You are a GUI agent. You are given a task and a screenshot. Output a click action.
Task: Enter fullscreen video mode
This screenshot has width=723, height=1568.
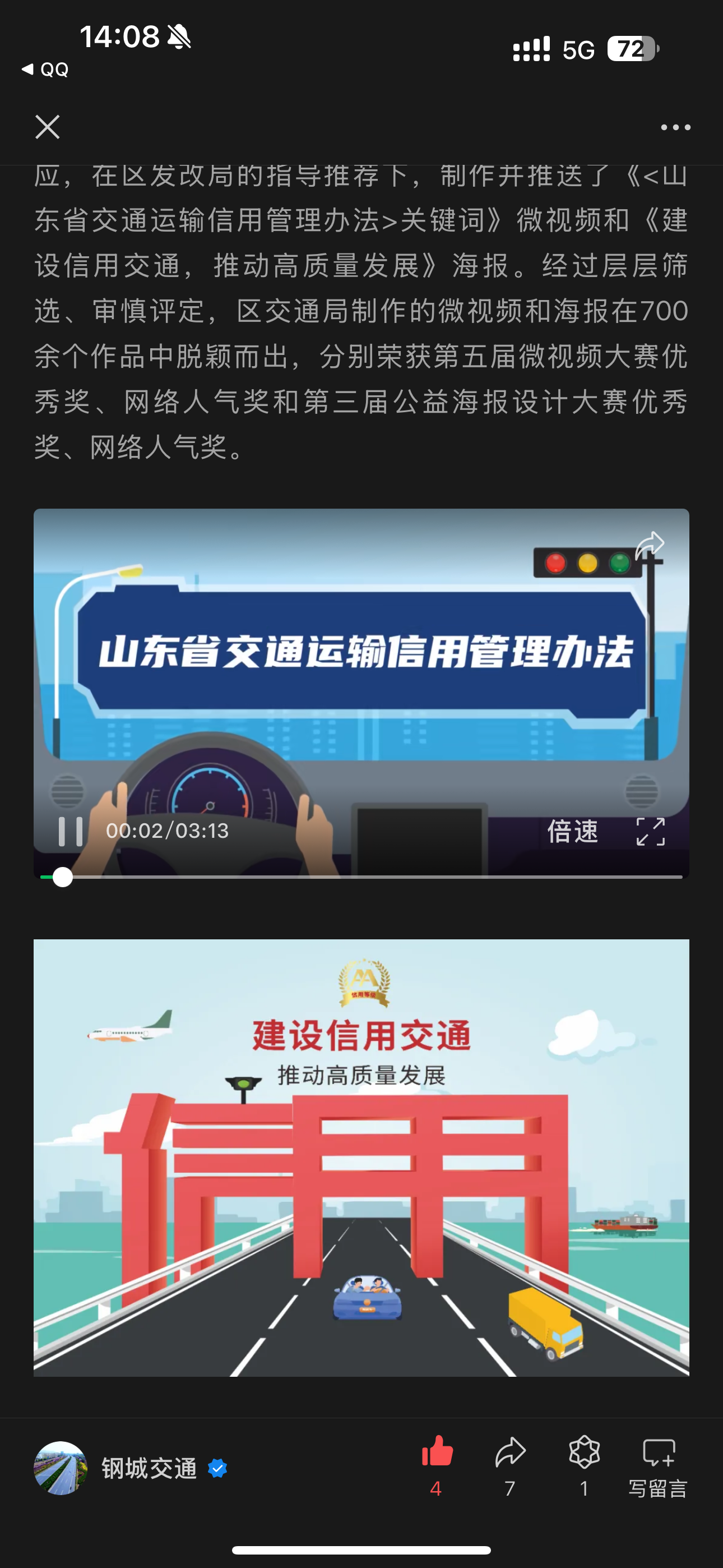point(651,832)
